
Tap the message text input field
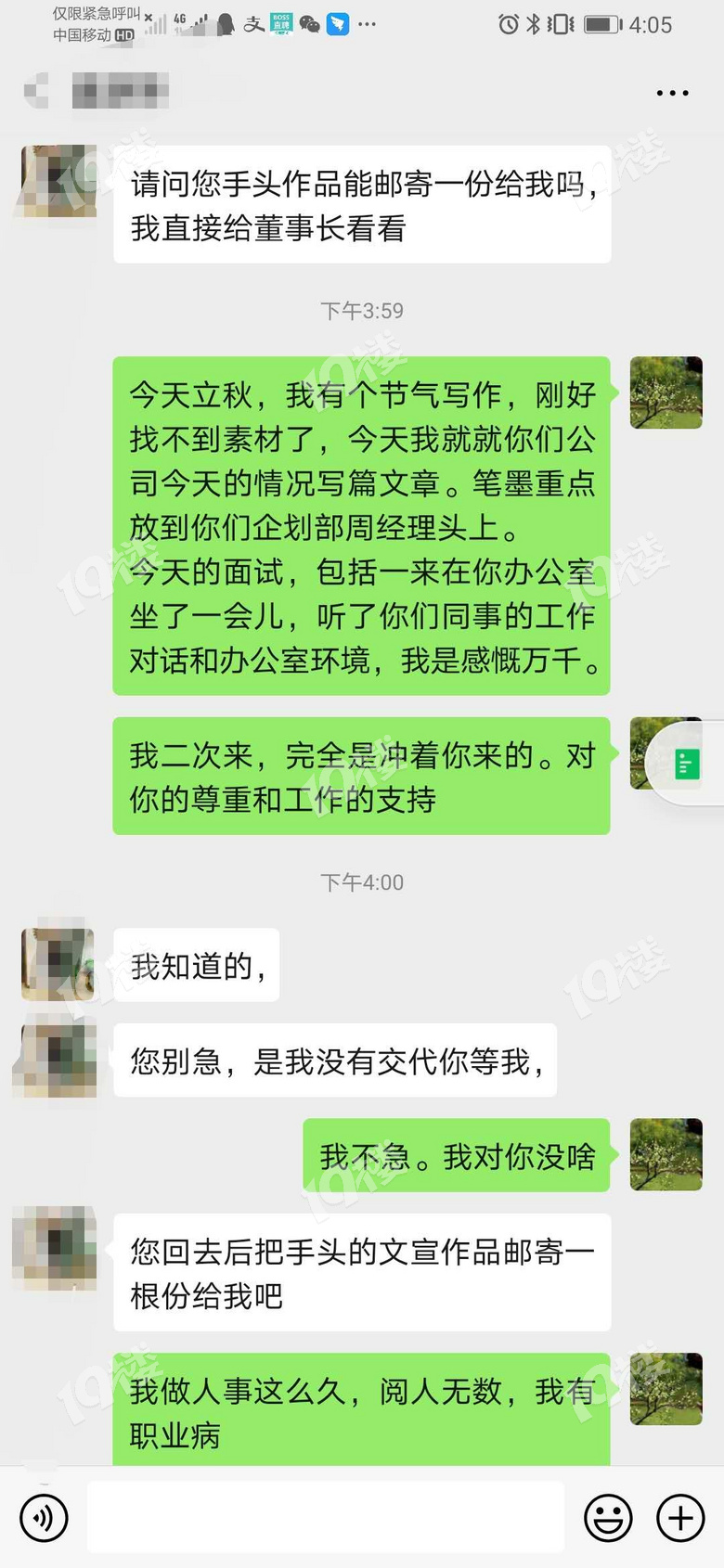point(325,1519)
